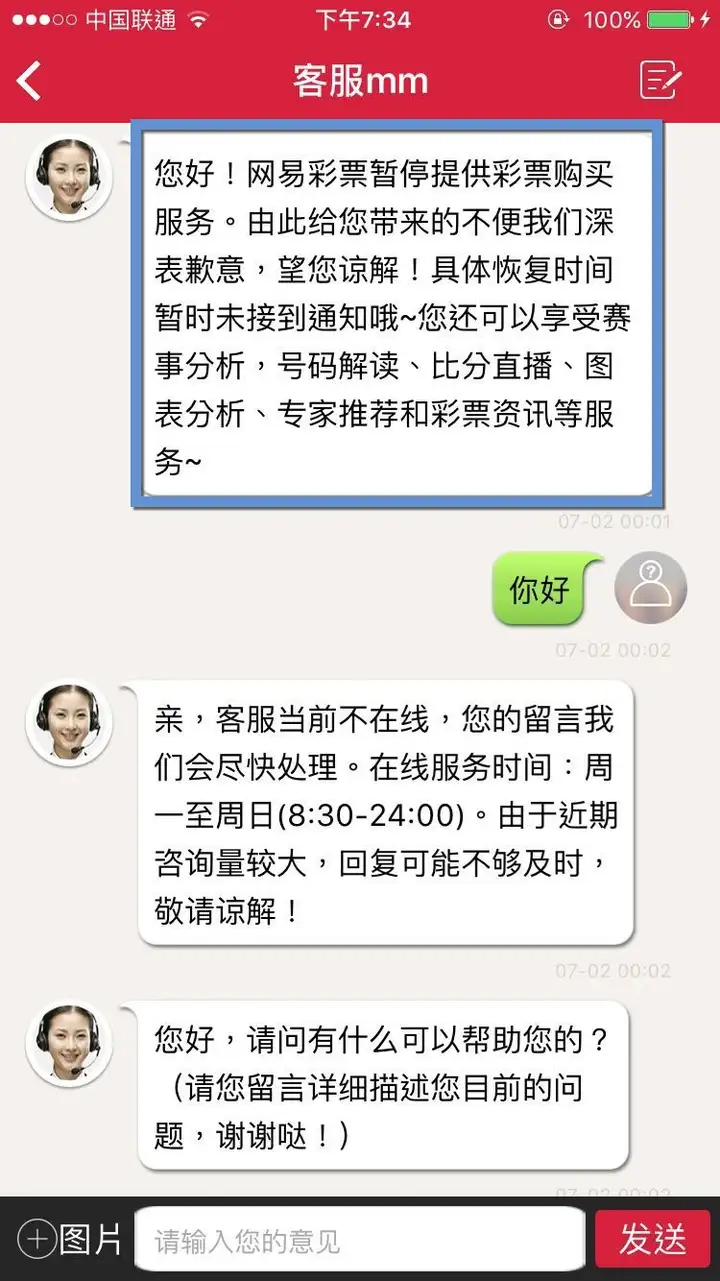This screenshot has width=720, height=1281.
Task: Focus the 请输入您的意见 text field
Action: (x=360, y=1240)
